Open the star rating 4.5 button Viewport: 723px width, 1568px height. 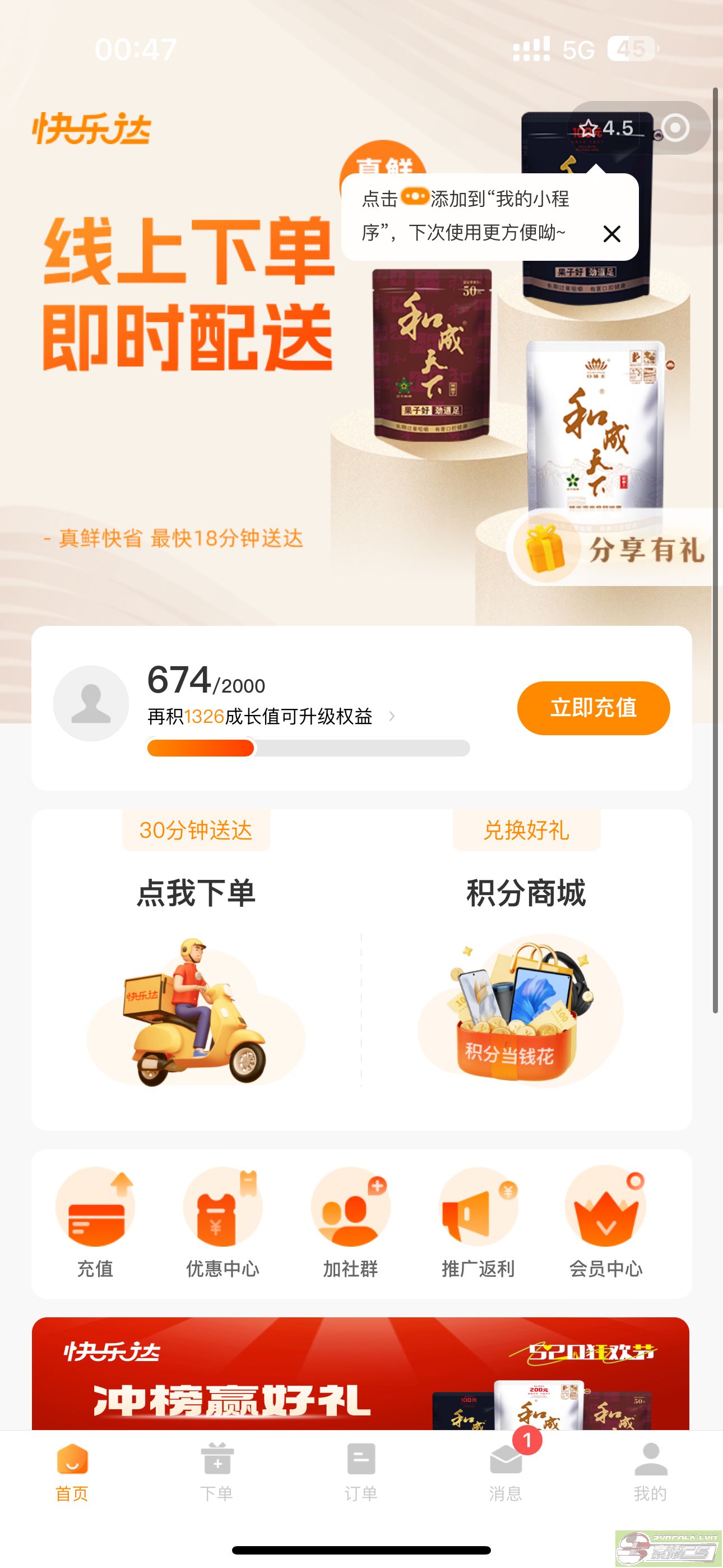pos(606,128)
